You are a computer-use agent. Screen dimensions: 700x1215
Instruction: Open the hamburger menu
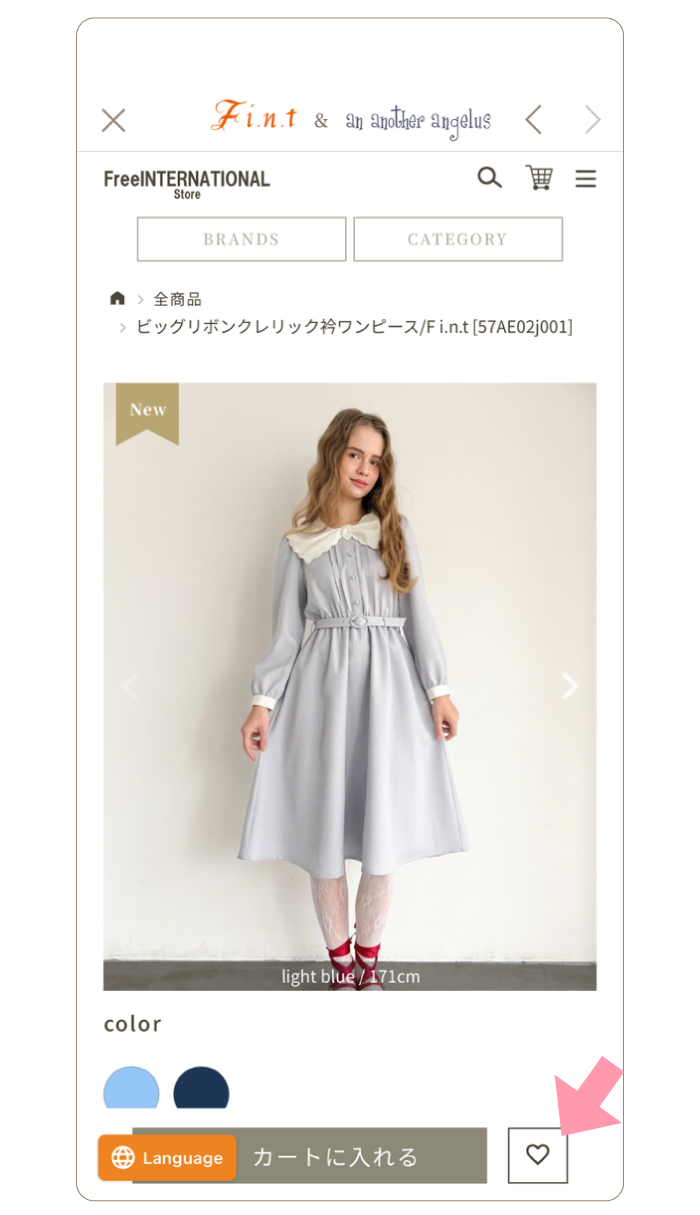[586, 179]
